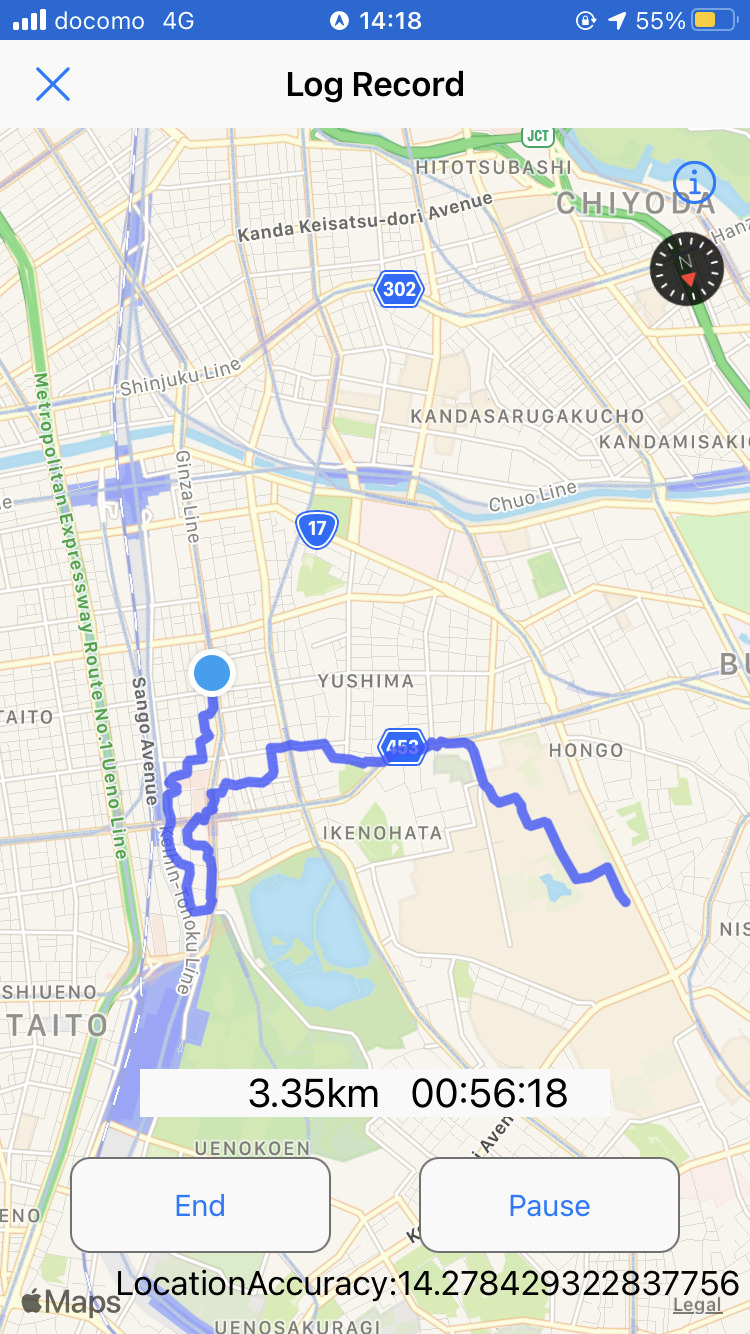
Task: Open the Legal link on the map
Action: point(697,1304)
